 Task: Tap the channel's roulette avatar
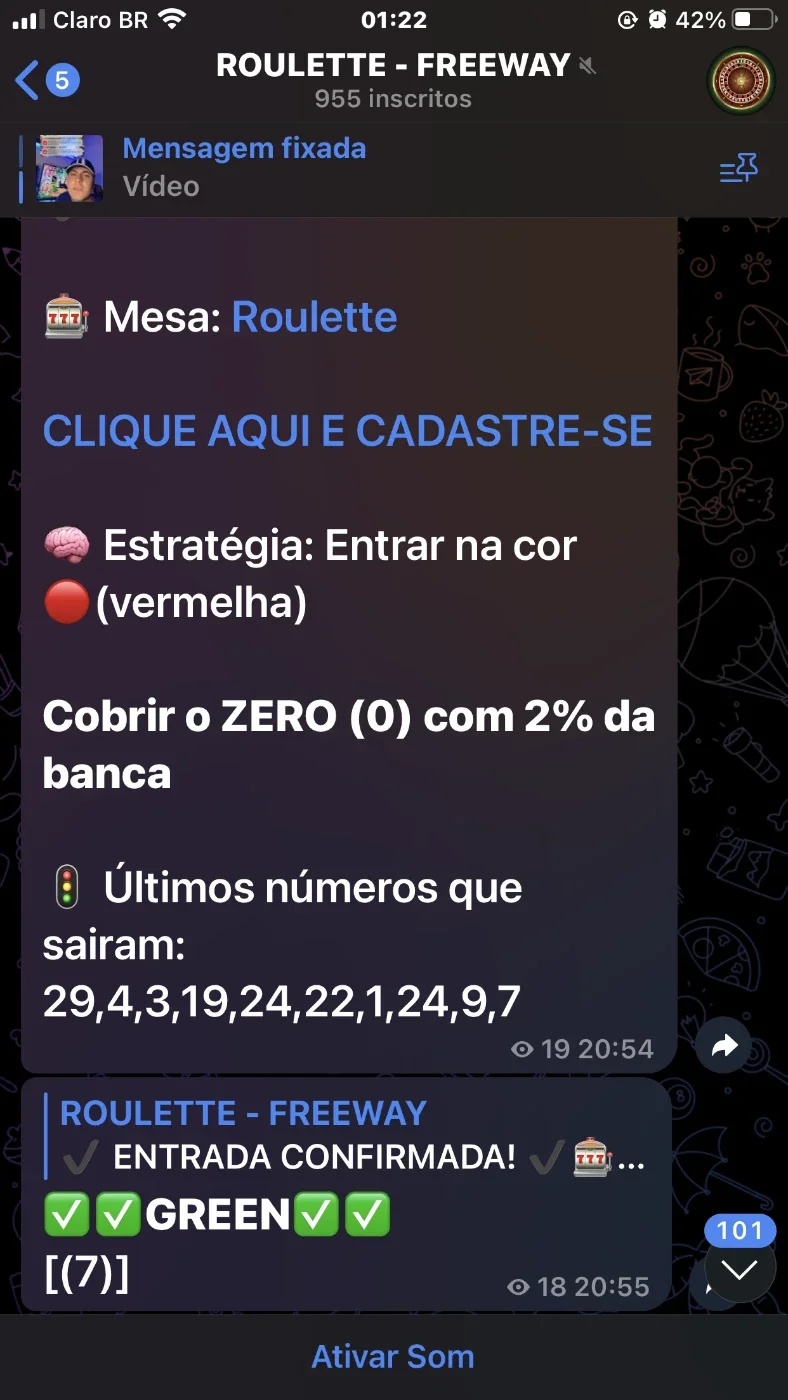[x=741, y=81]
